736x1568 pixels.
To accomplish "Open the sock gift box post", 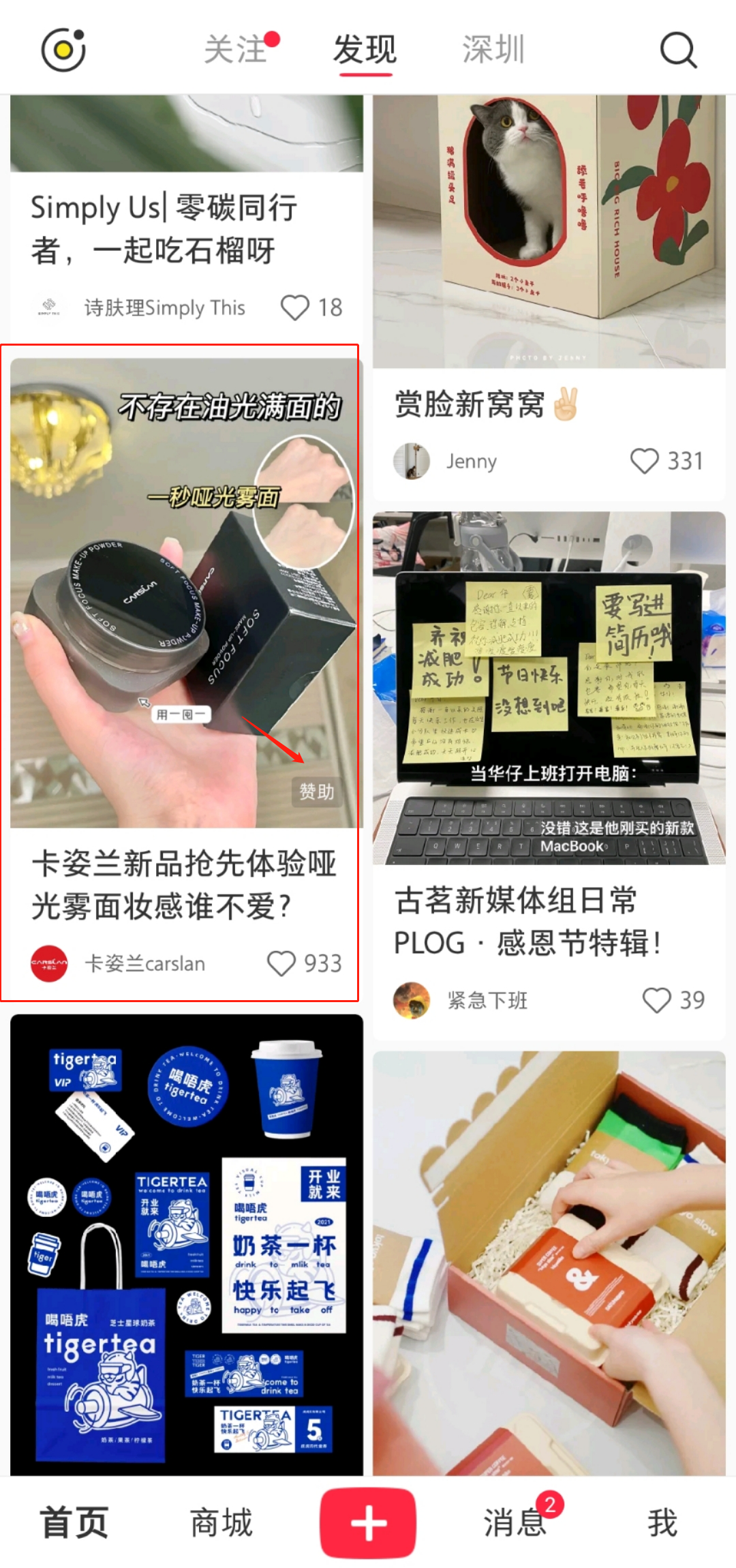I will (x=549, y=1261).
